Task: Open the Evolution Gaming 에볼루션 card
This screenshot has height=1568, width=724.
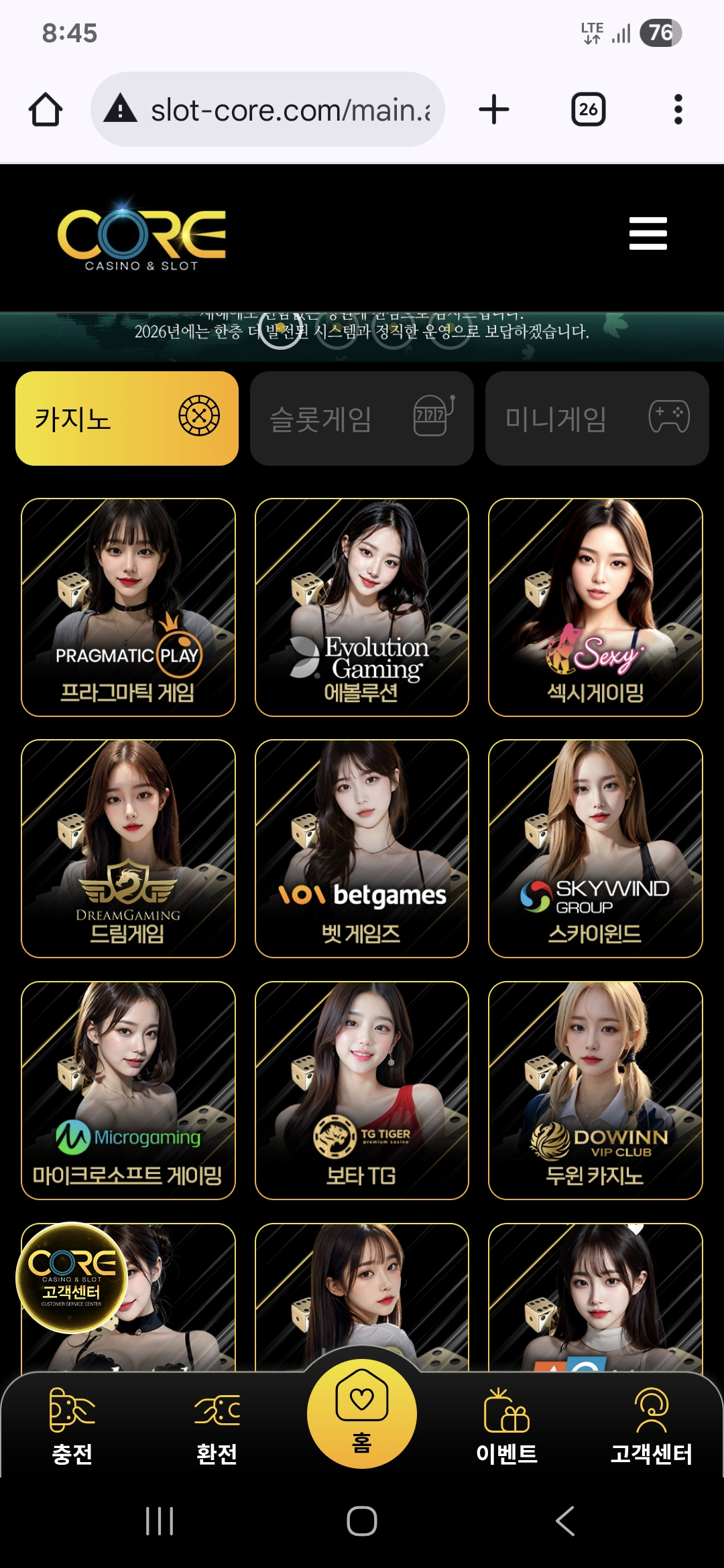Action: click(x=361, y=607)
